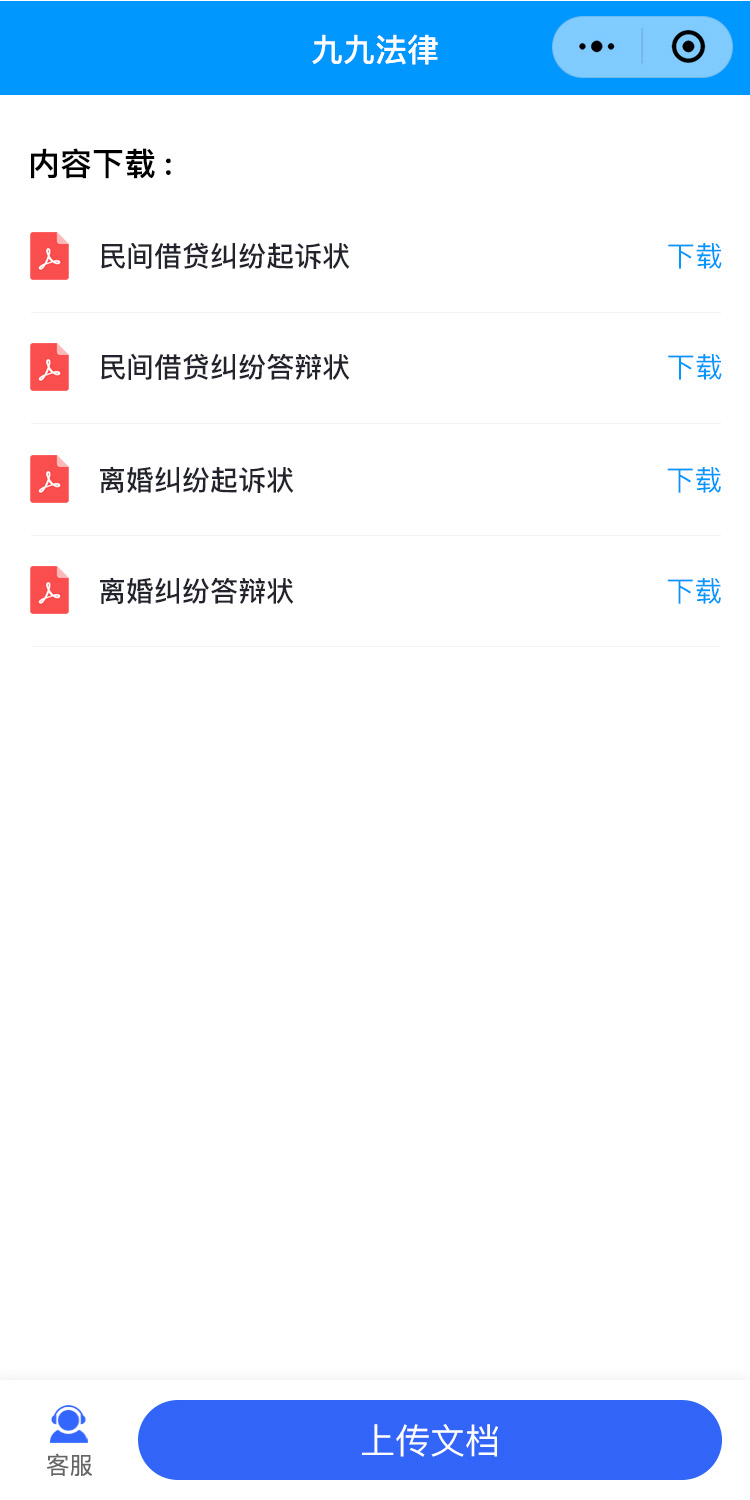Contact 客服 customer service
Image resolution: width=750 pixels, height=1500 pixels.
click(69, 1440)
